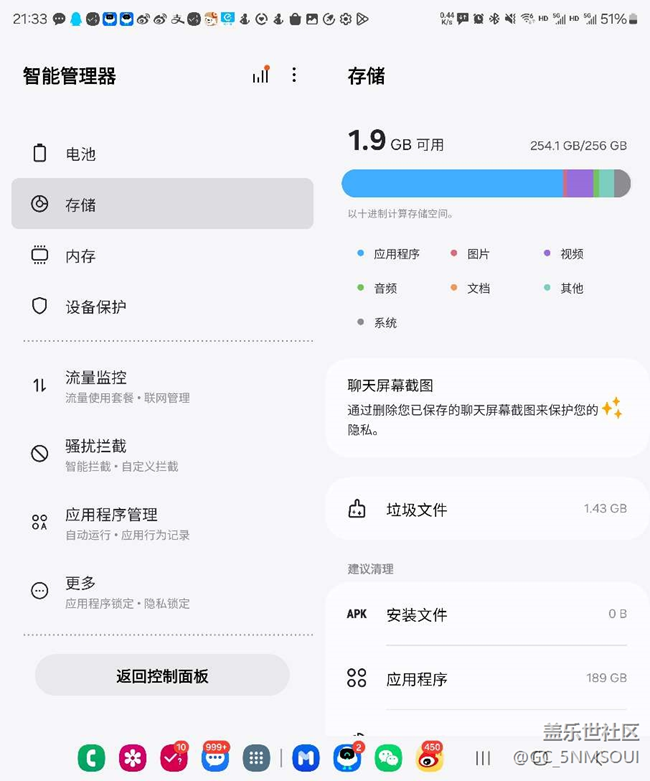Open 骚扰拦截 harassment blocking

(162, 454)
